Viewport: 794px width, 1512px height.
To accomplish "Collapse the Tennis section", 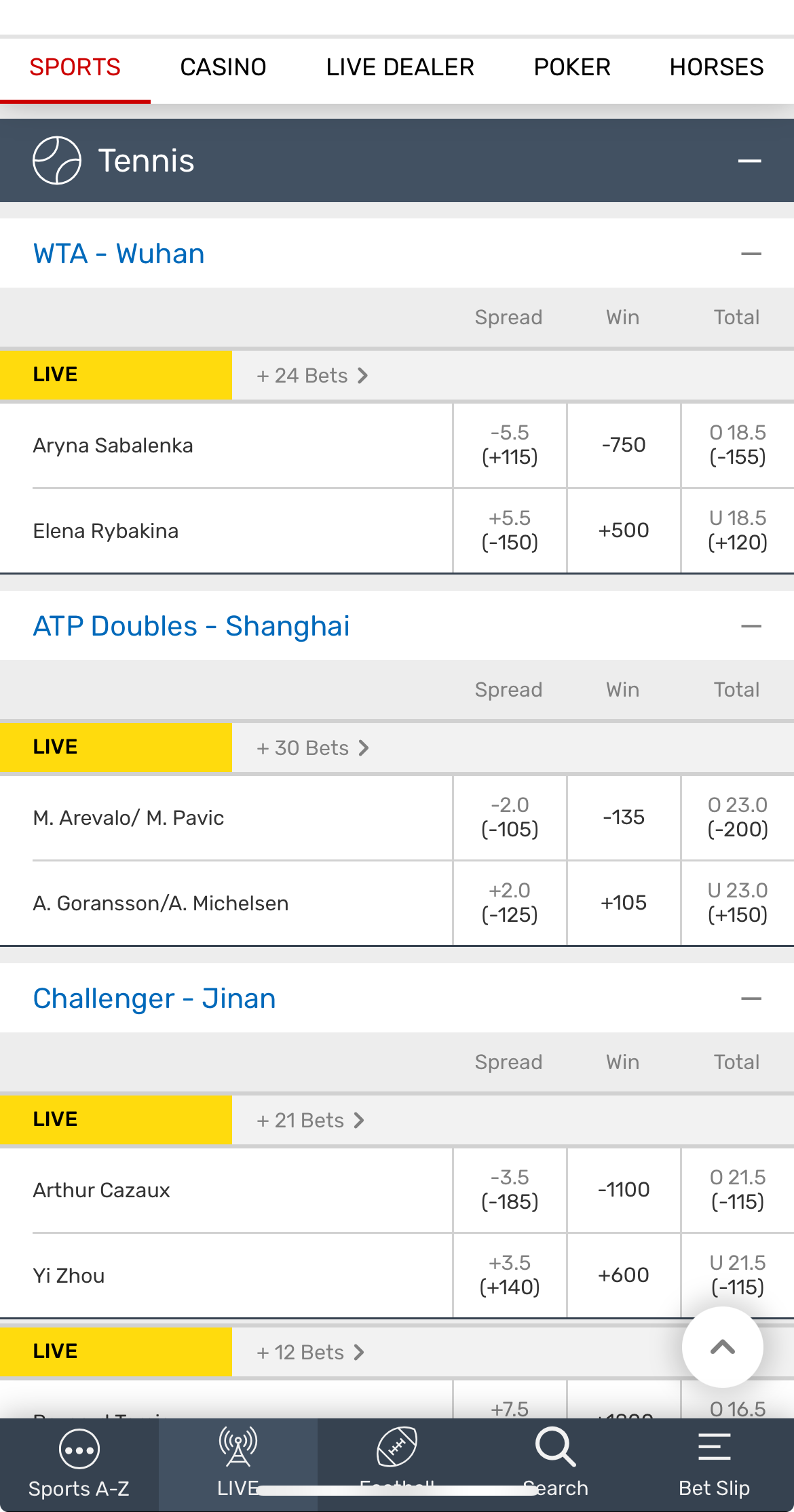I will 749,161.
